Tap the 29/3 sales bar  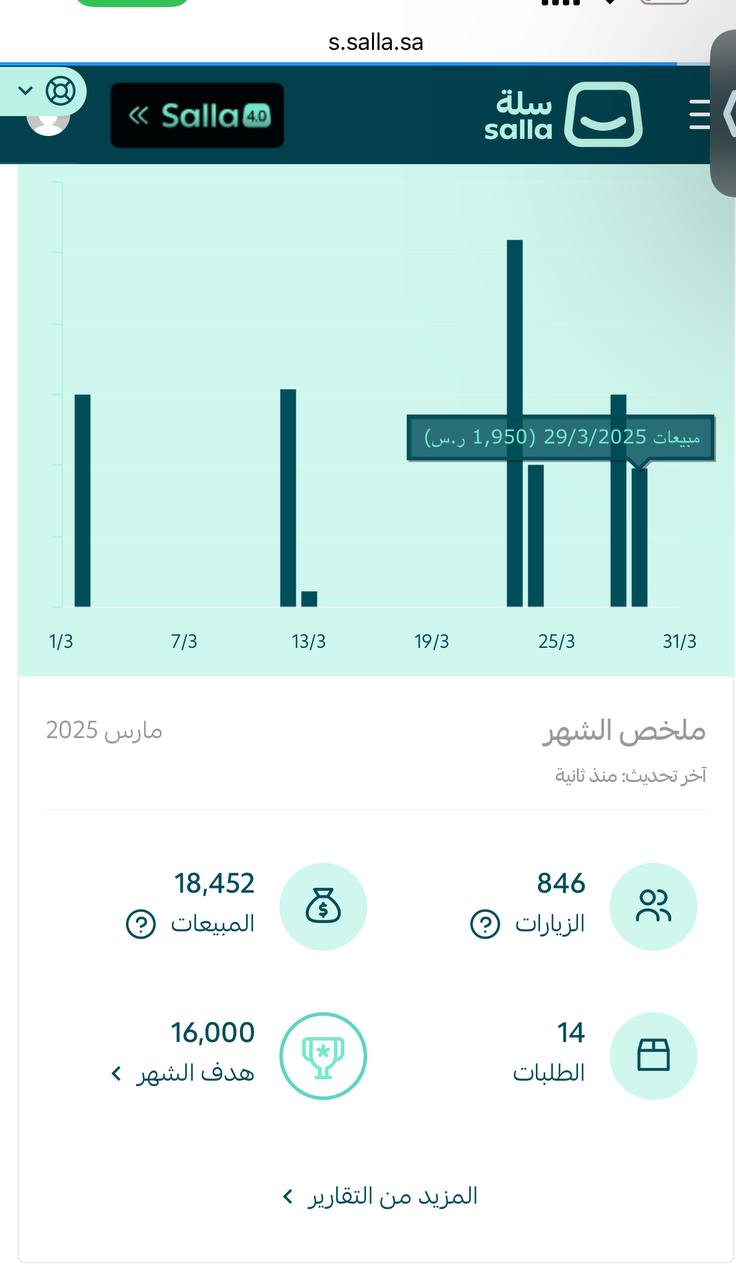pos(640,538)
